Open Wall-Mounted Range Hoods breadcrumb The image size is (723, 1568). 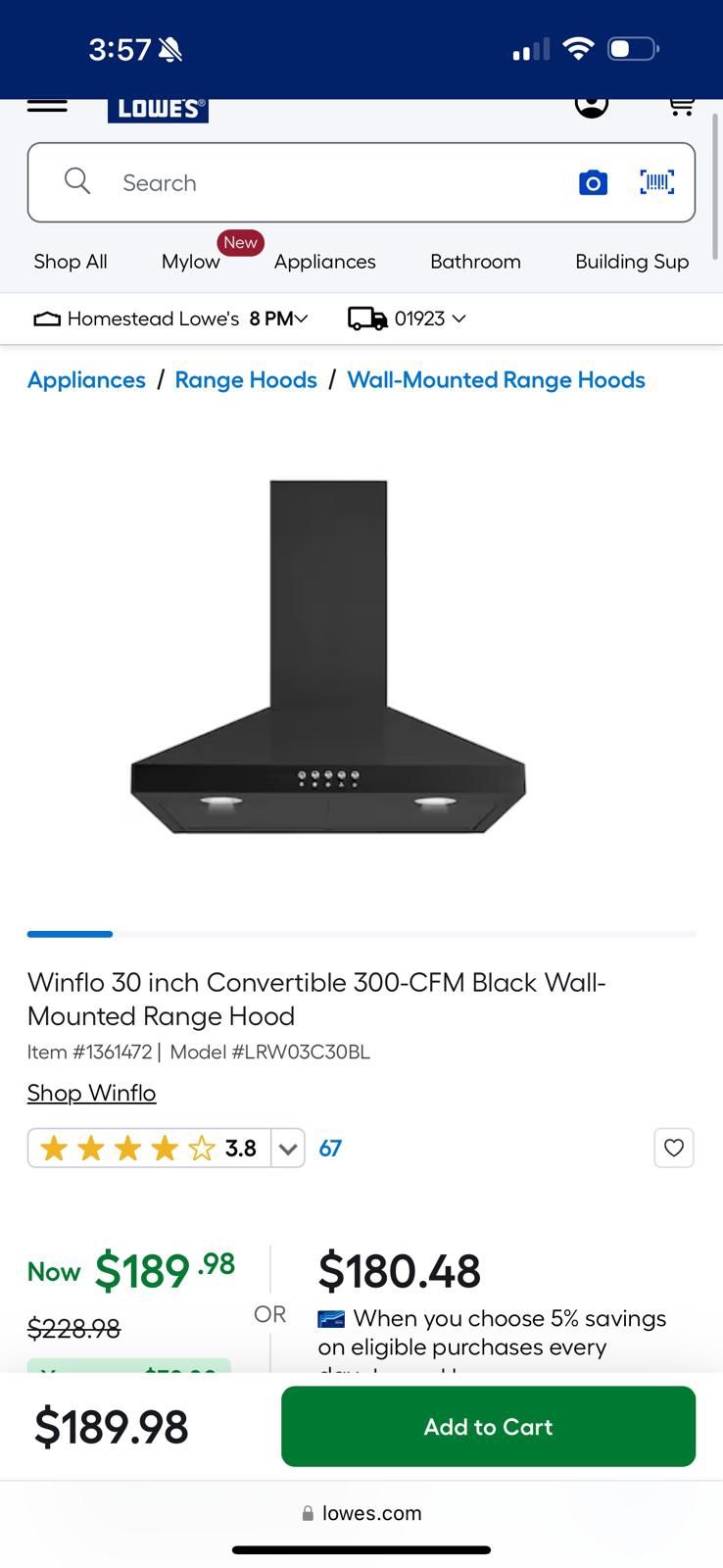tap(496, 380)
